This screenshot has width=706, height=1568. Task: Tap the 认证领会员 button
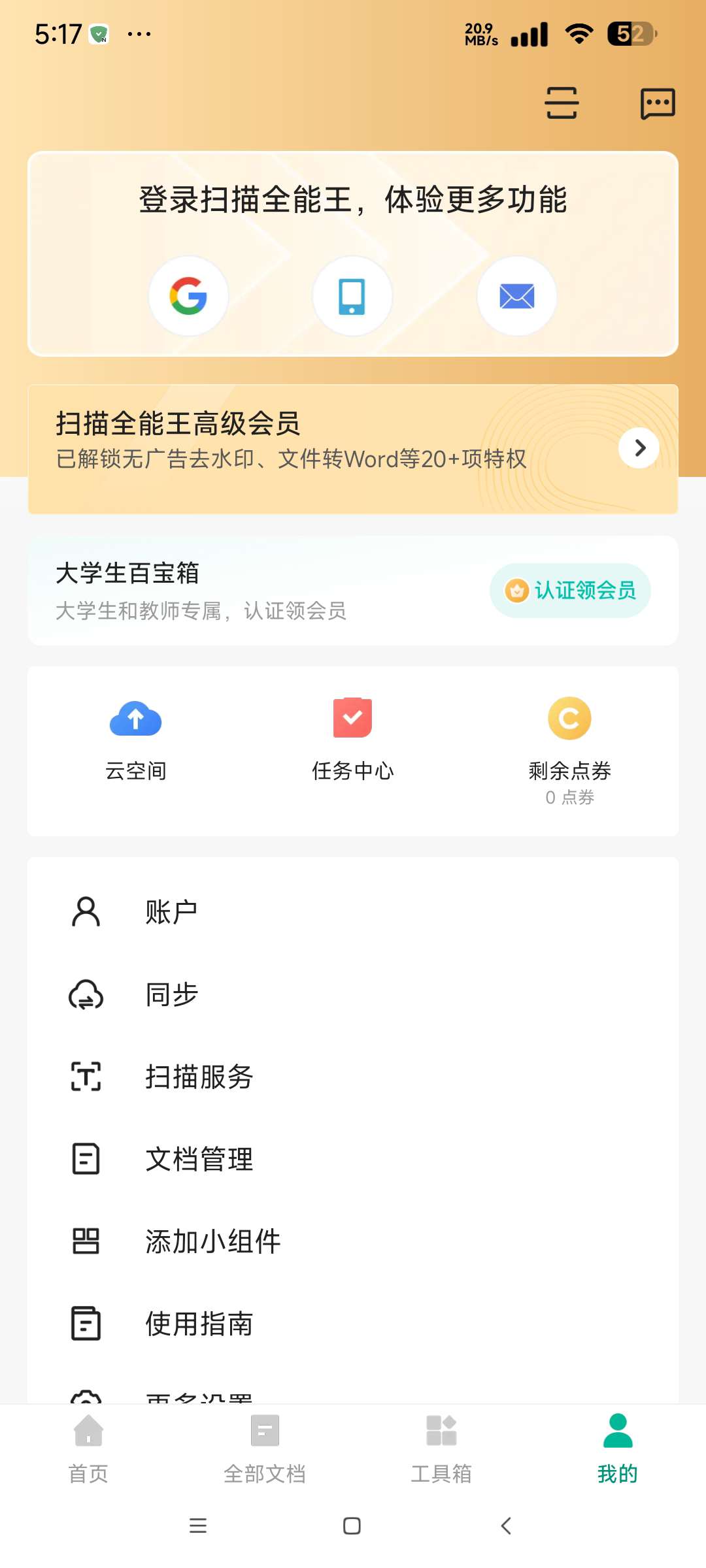[570, 591]
